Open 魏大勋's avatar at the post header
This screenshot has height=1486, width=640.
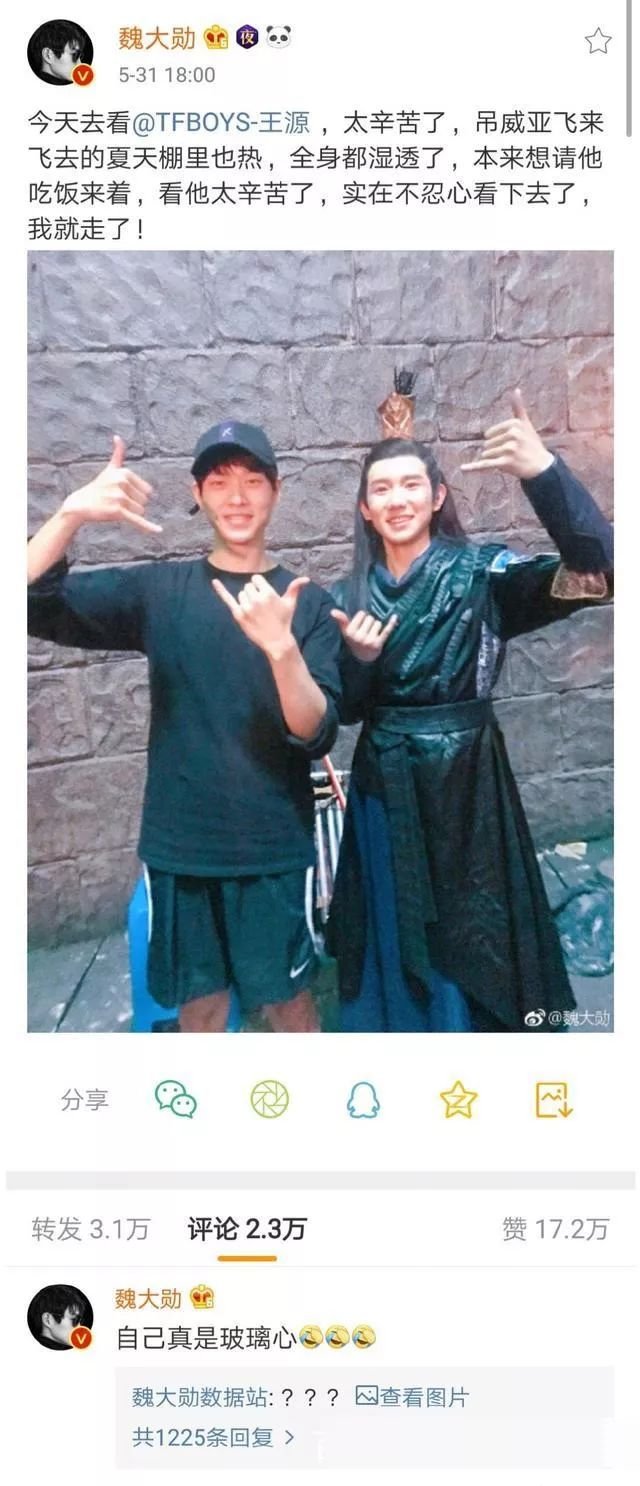coord(59,54)
